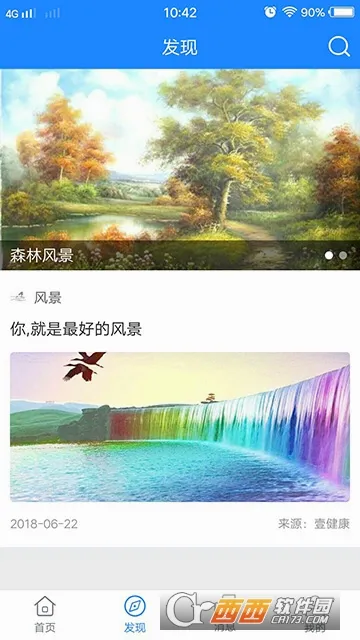Open the search icon in the header
Viewport: 360px width, 640px height.
[339, 47]
